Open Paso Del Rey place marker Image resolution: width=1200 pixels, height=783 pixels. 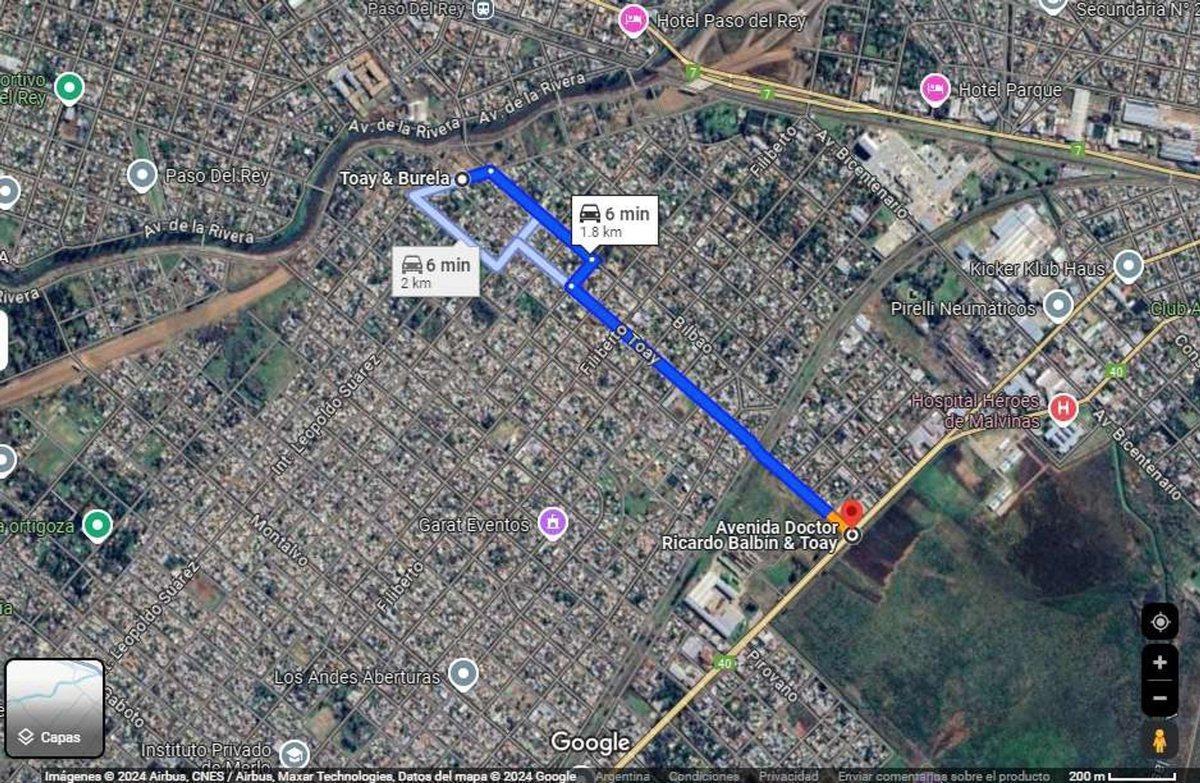[x=142, y=176]
